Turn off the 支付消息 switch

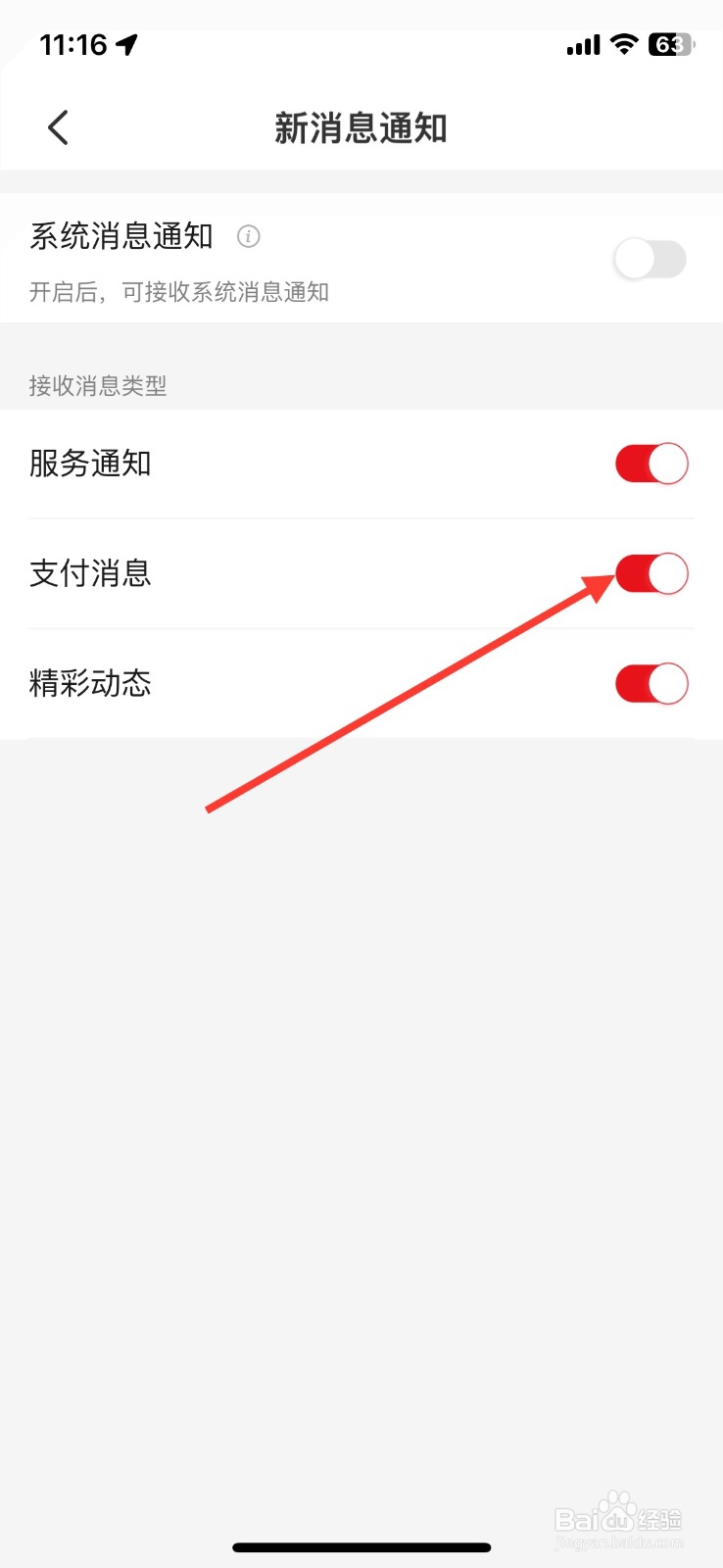[651, 573]
